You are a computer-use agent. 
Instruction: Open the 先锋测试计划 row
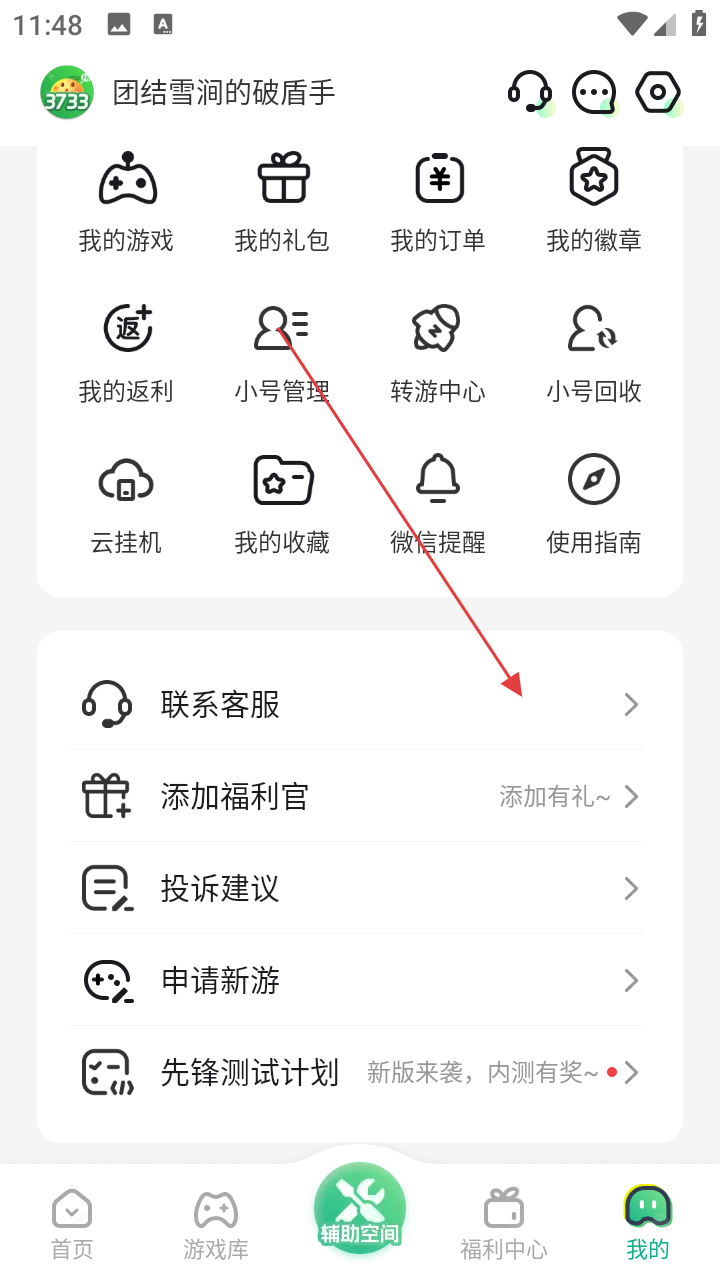(360, 1073)
